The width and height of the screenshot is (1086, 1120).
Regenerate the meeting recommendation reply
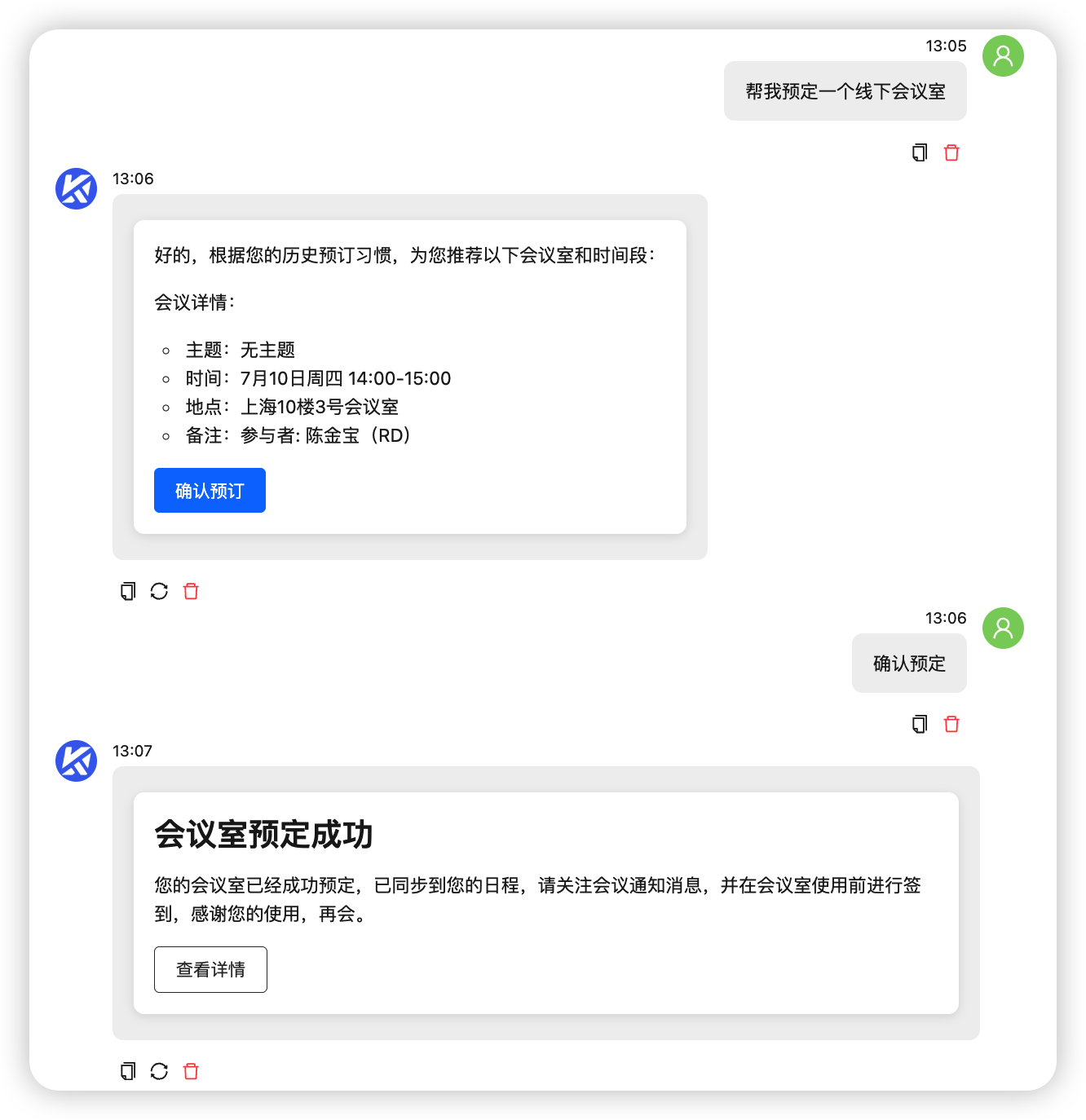(159, 591)
